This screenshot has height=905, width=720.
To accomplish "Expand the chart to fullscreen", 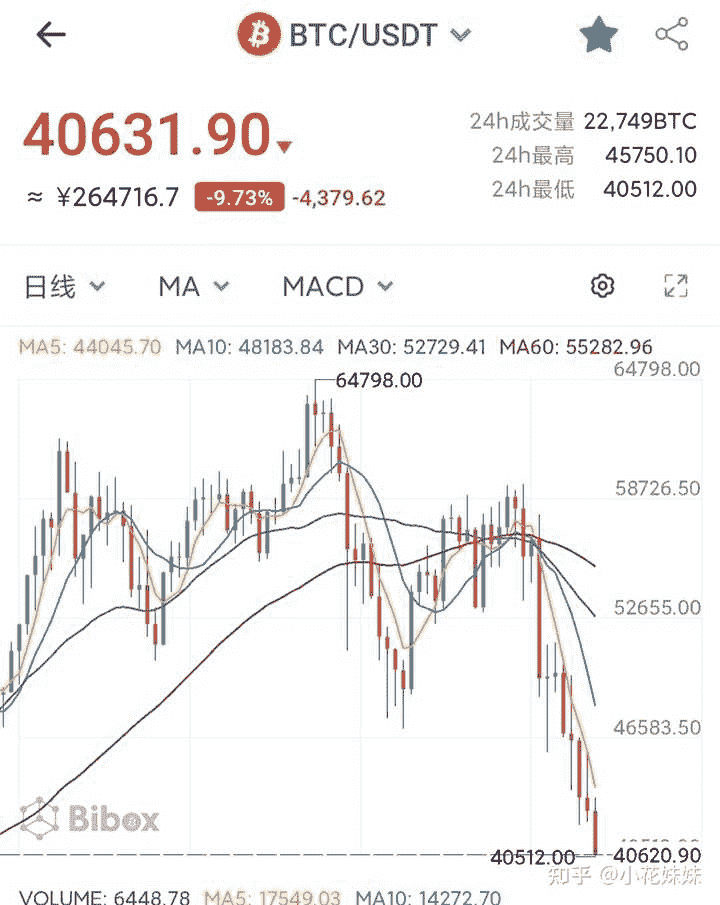I will click(676, 287).
